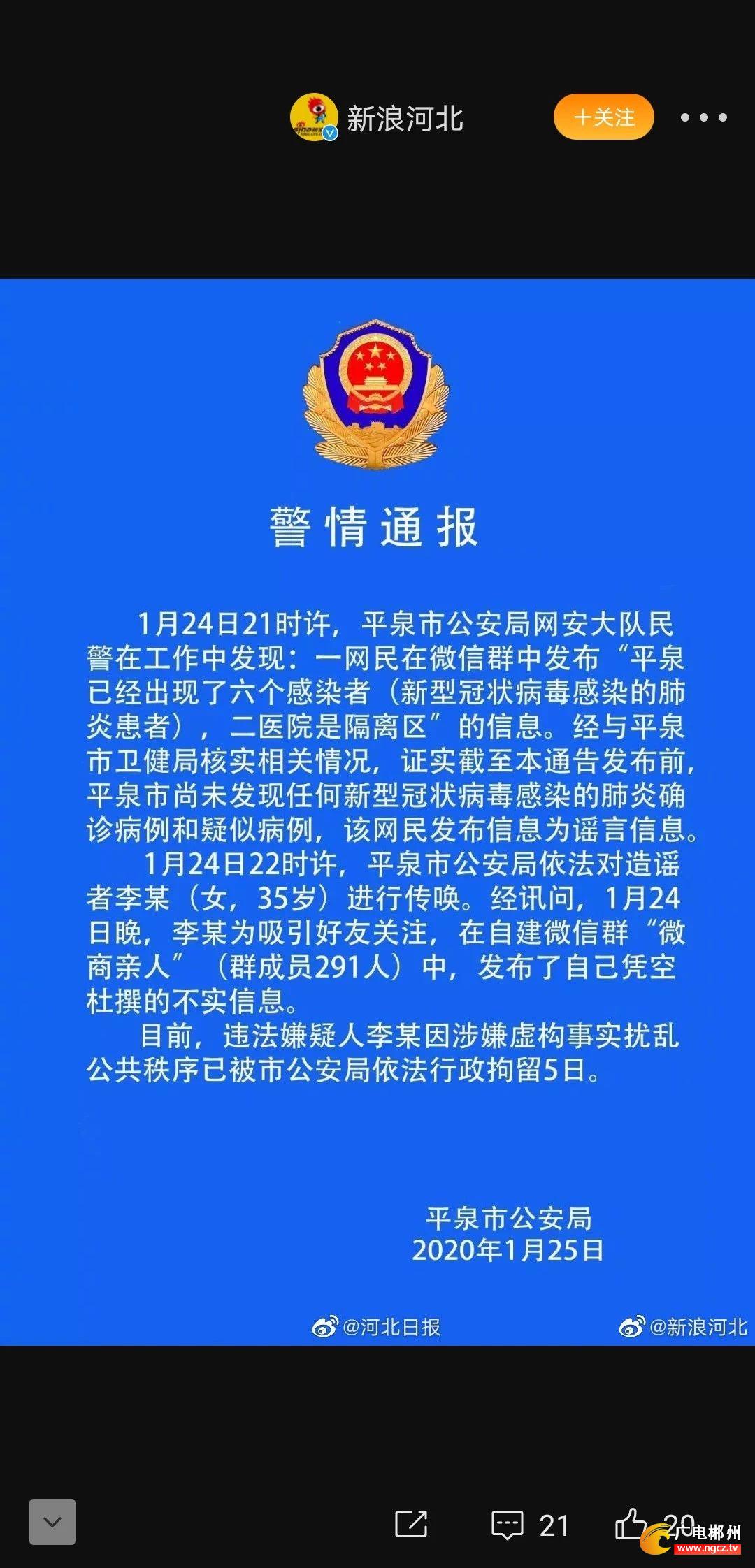Open the comments with 21 replies

click(508, 1525)
